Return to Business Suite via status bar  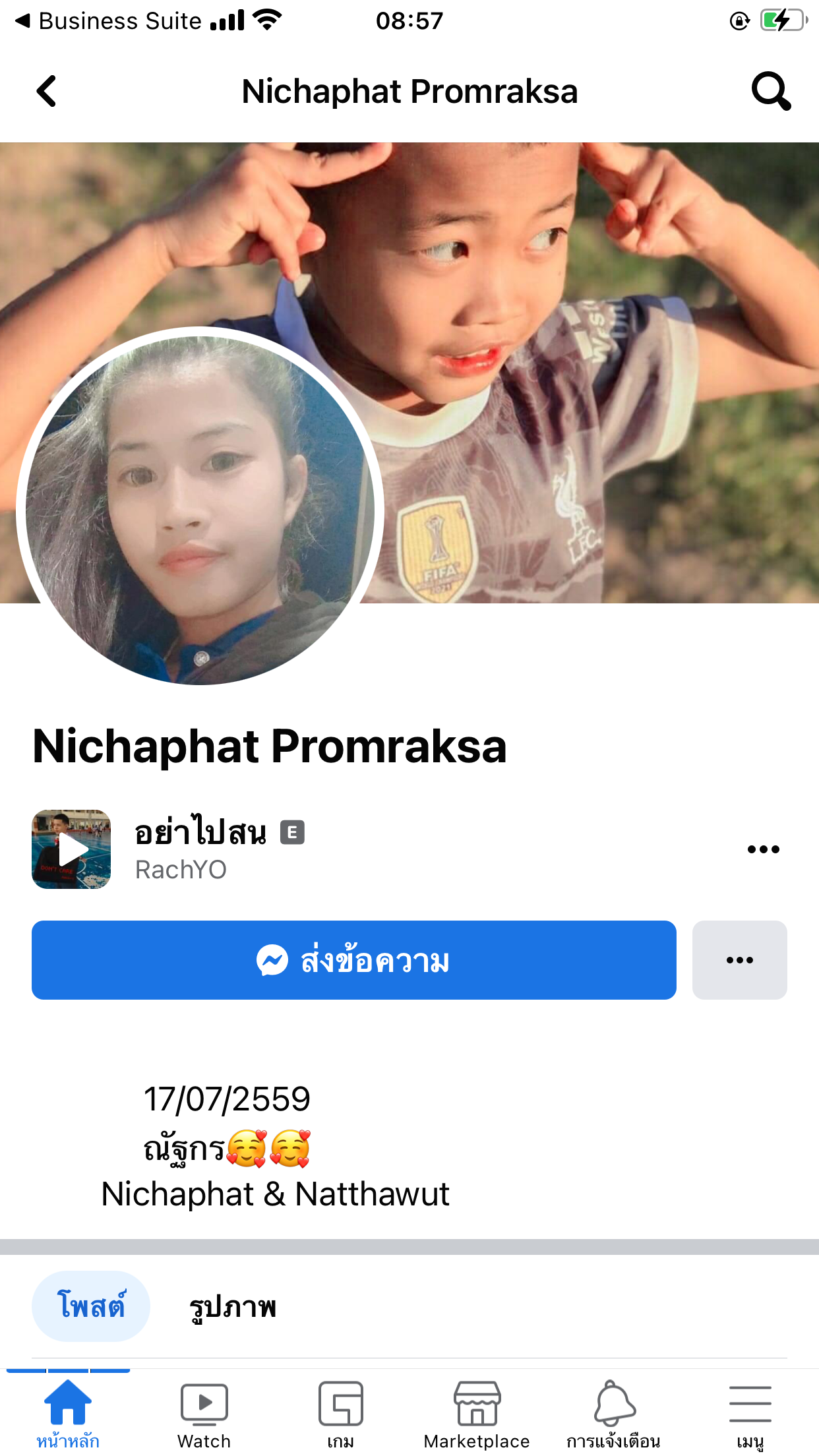[109, 21]
